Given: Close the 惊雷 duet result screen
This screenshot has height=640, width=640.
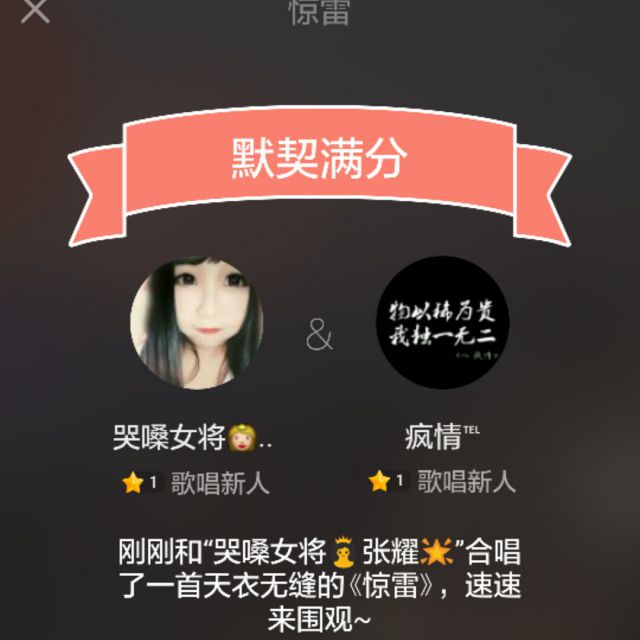Looking at the screenshot, I should click(x=36, y=10).
